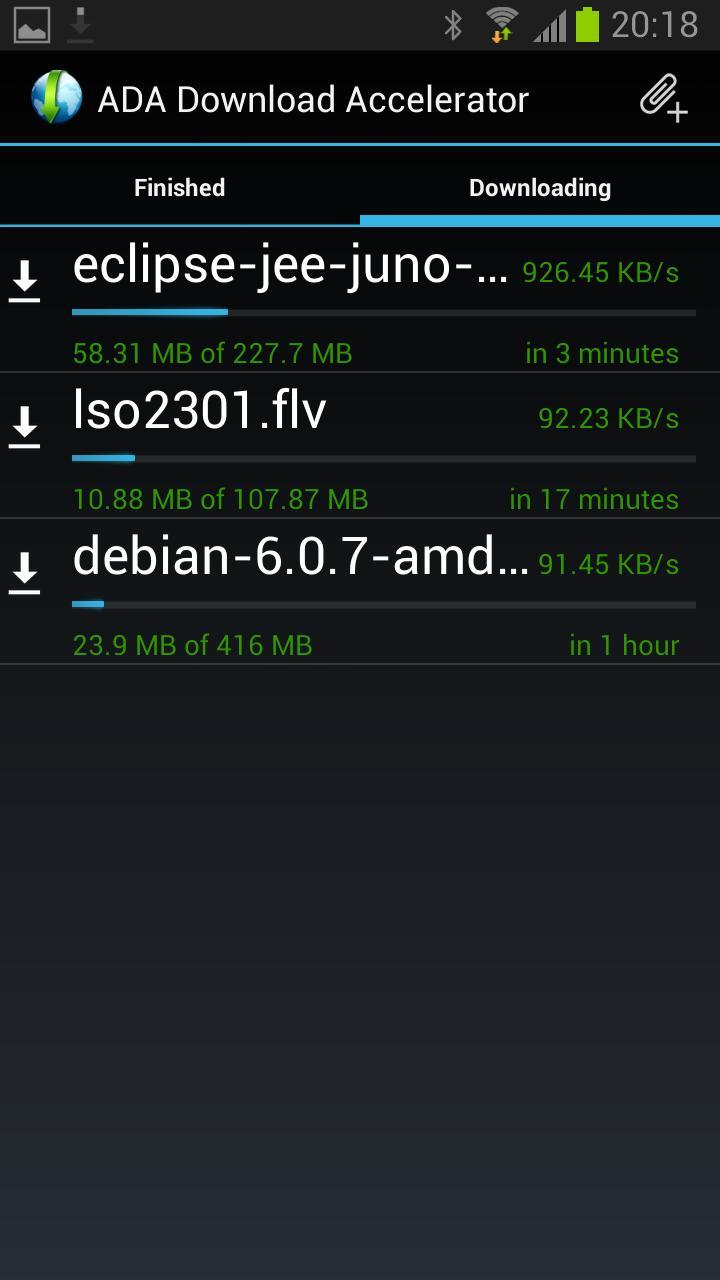
Task: Tap the download arrow icon beside eclipse-jee-juno
Action: [x=25, y=277]
